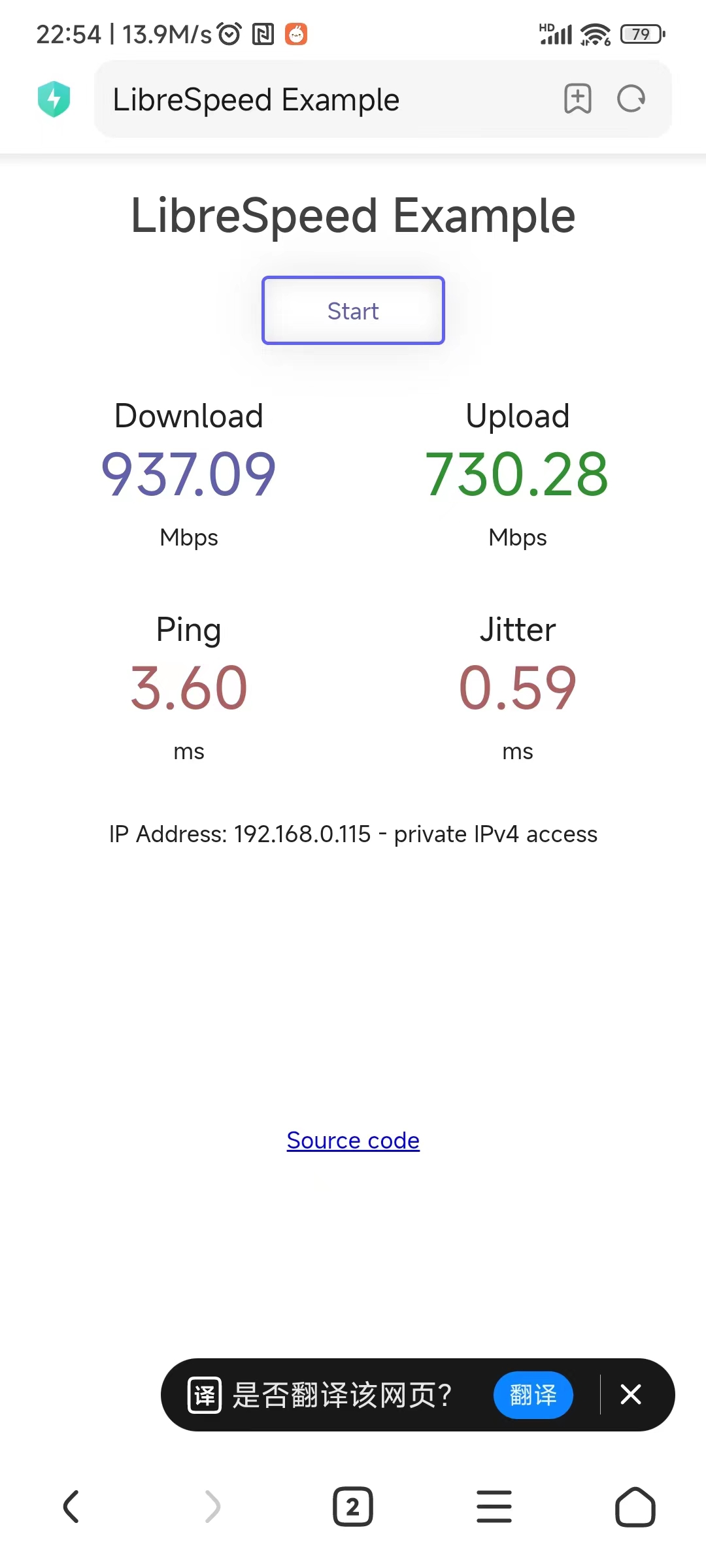Add this page to bookmarks

pyautogui.click(x=577, y=99)
